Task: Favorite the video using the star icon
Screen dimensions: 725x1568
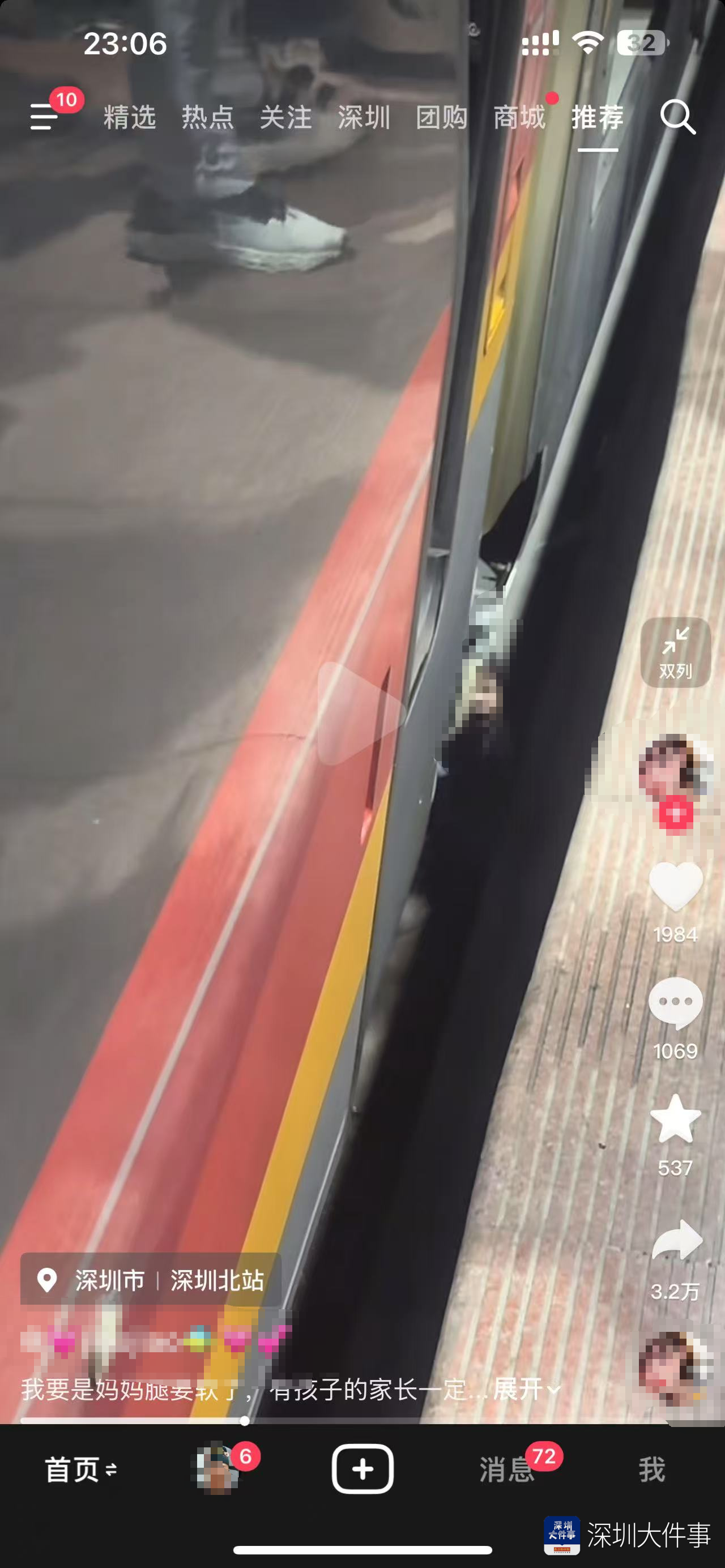Action: [676, 1120]
